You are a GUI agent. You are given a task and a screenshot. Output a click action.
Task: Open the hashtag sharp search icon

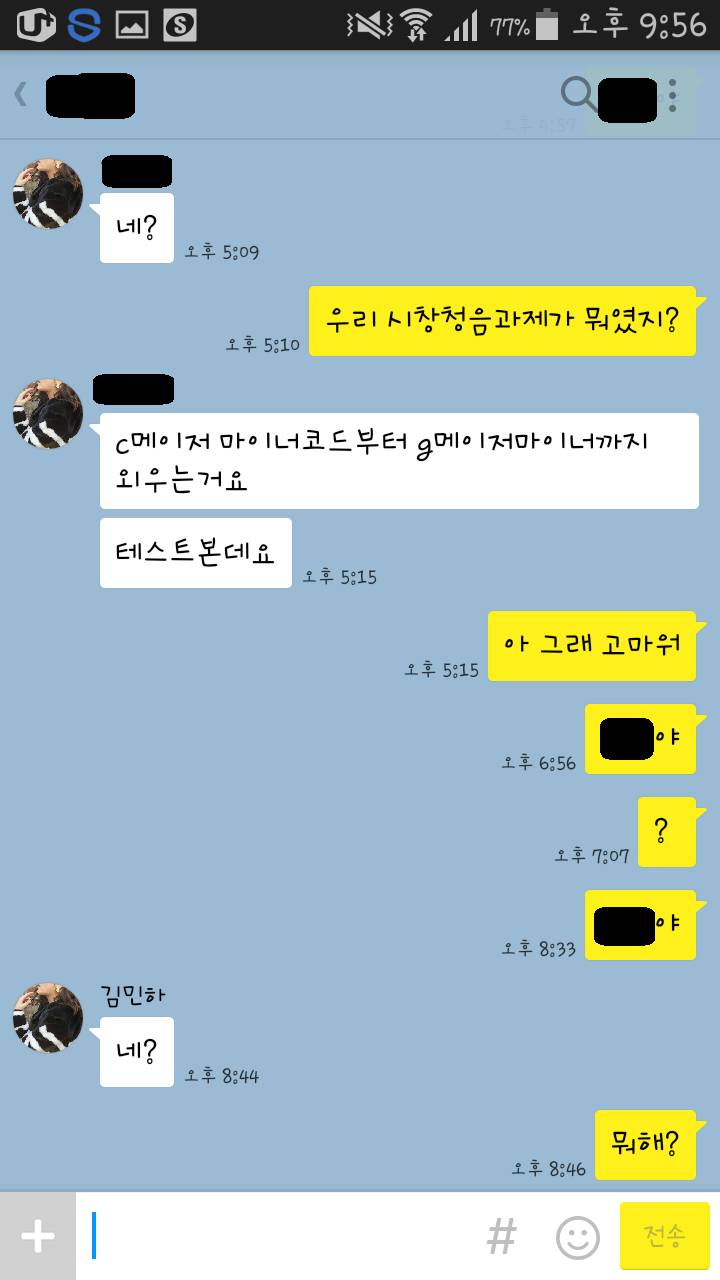[x=503, y=1237]
